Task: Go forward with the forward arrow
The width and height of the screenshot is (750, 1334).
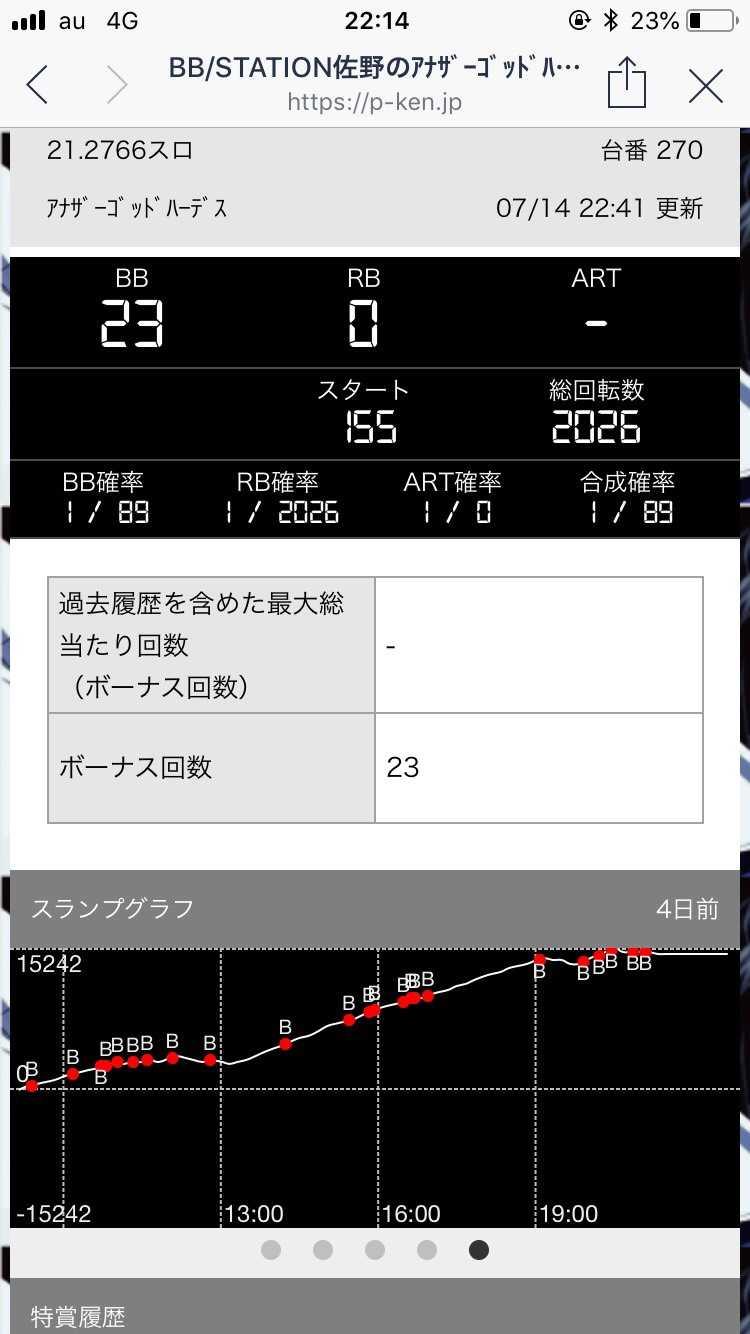Action: click(117, 85)
